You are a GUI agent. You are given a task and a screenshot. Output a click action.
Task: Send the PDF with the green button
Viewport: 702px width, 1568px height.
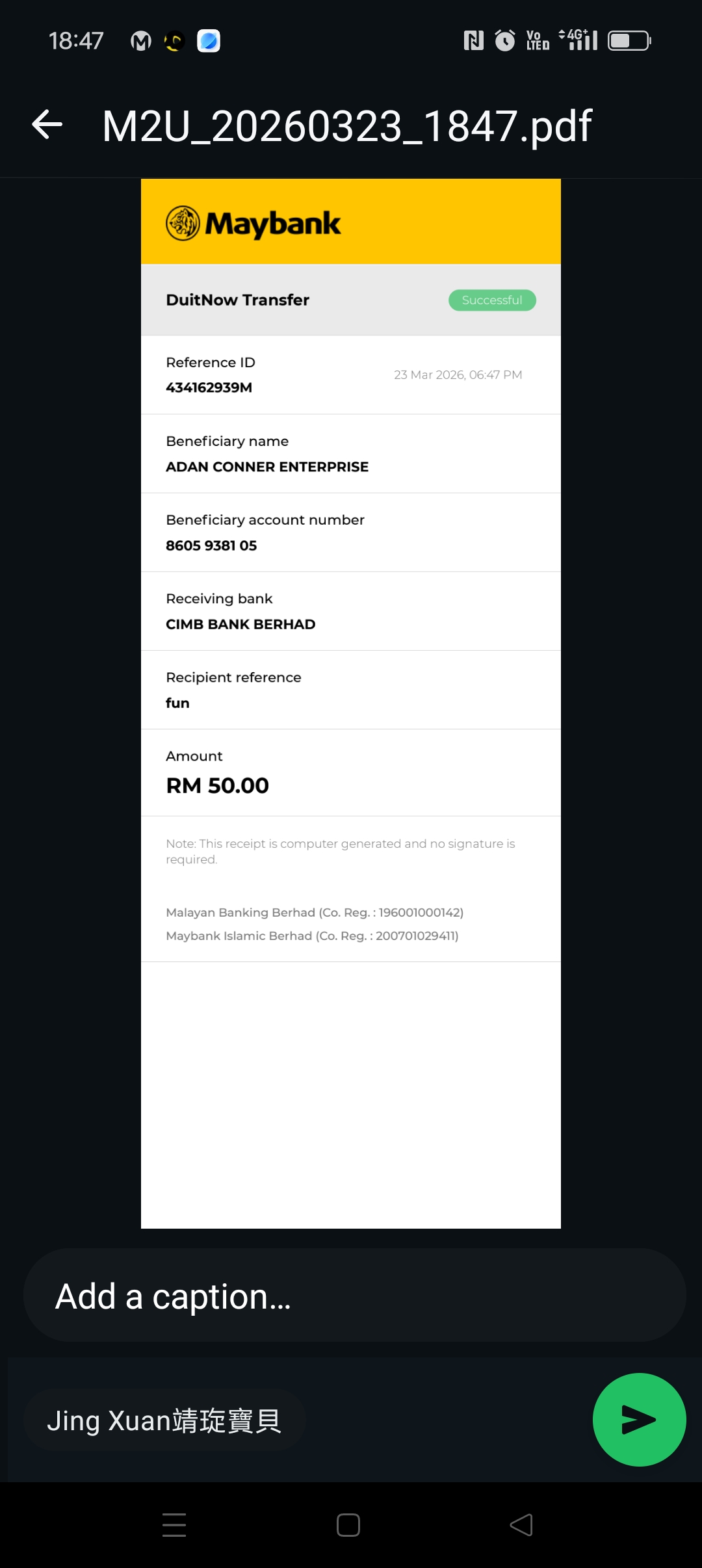(x=639, y=1420)
